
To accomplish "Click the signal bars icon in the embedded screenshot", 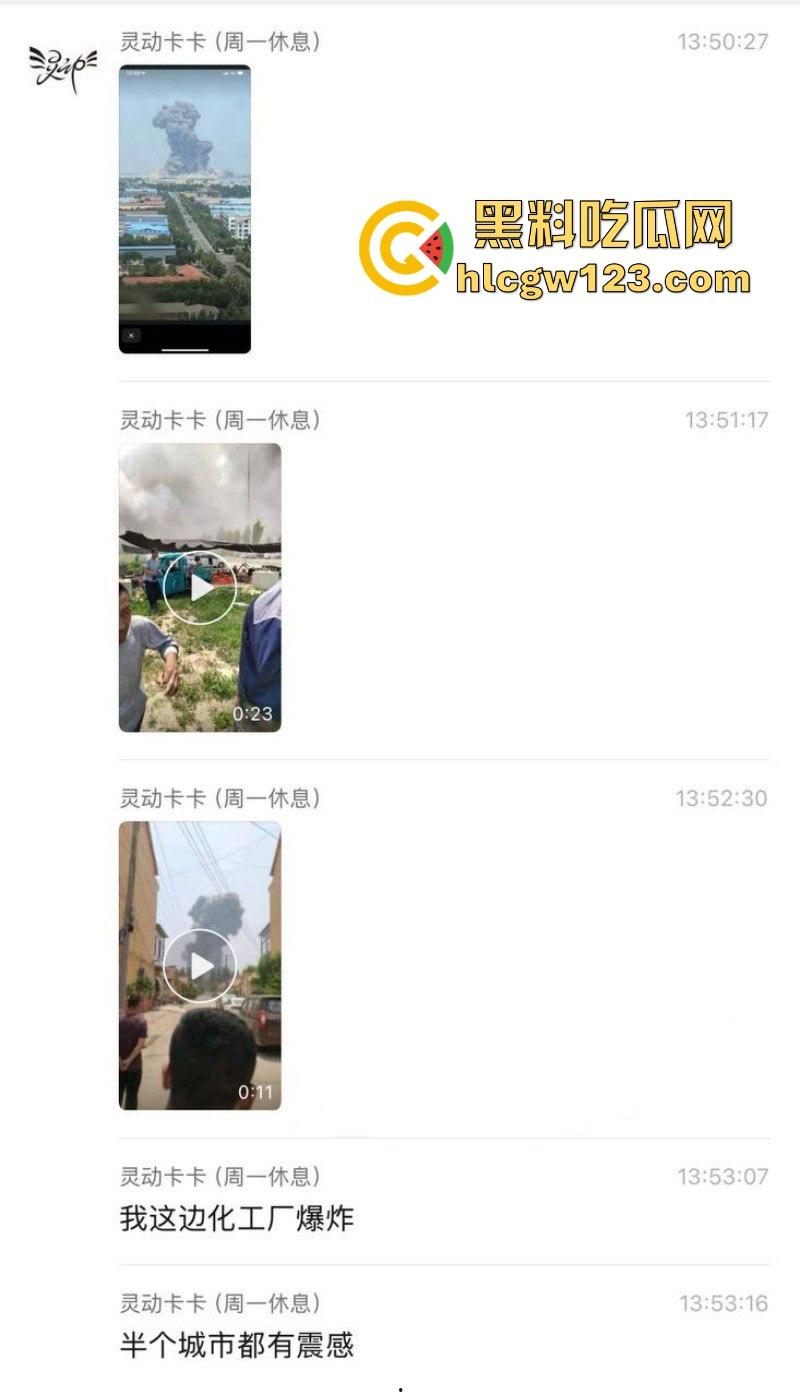I will tap(226, 73).
